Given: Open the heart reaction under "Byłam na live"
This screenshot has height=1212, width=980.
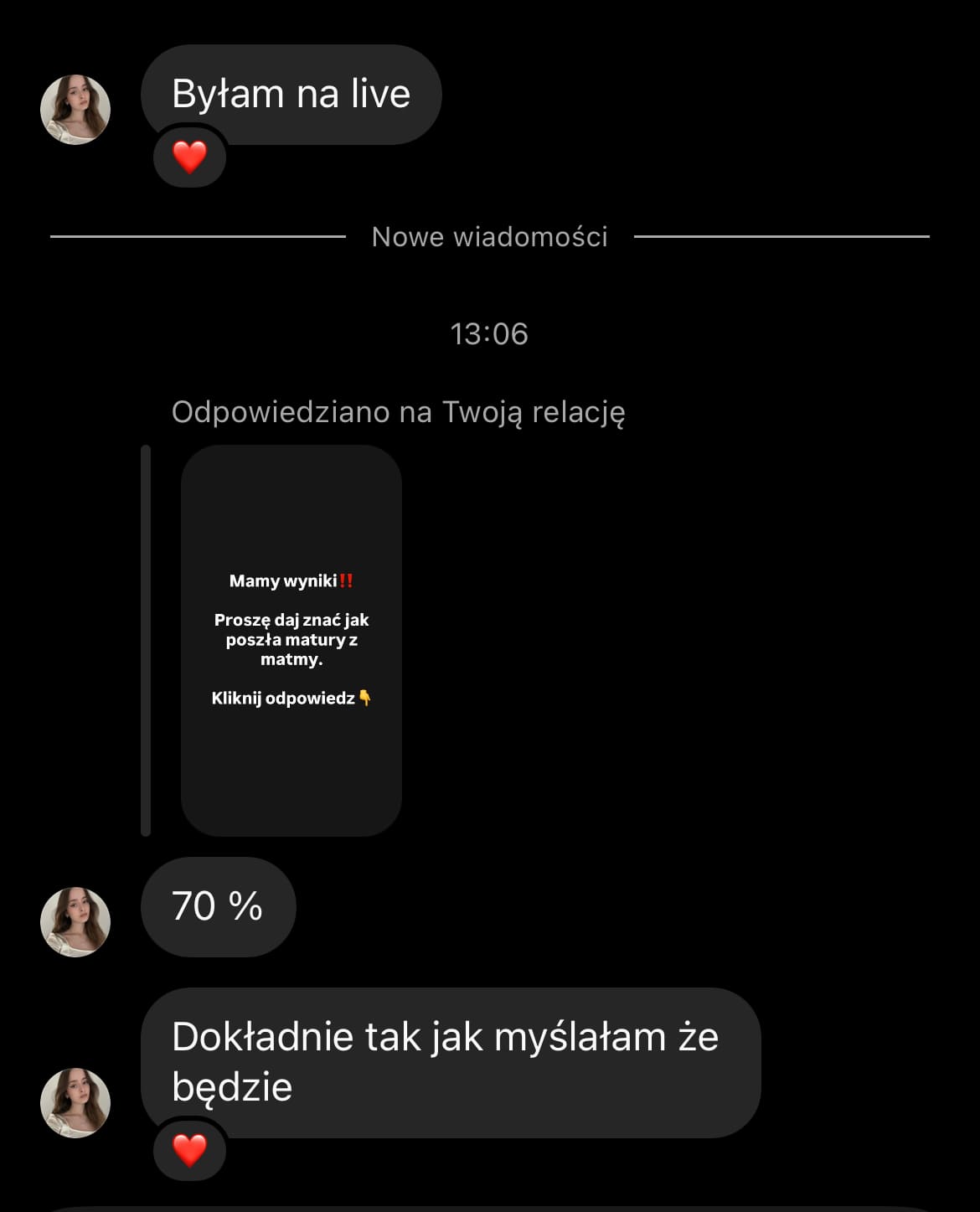Looking at the screenshot, I should click(x=189, y=157).
